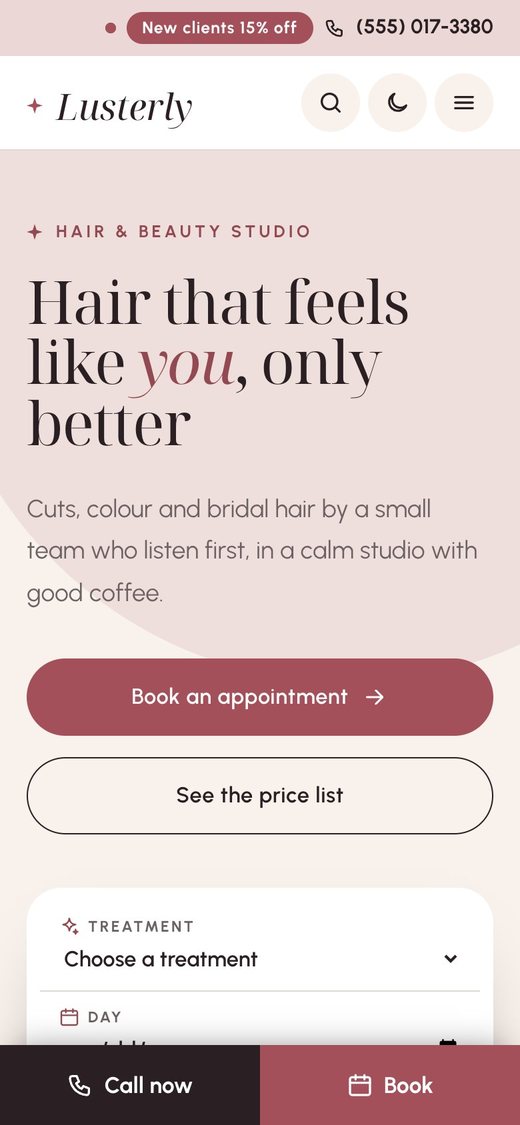Call the phone number (555) 017-3380
The height and width of the screenshot is (1125, 520).
tap(409, 28)
